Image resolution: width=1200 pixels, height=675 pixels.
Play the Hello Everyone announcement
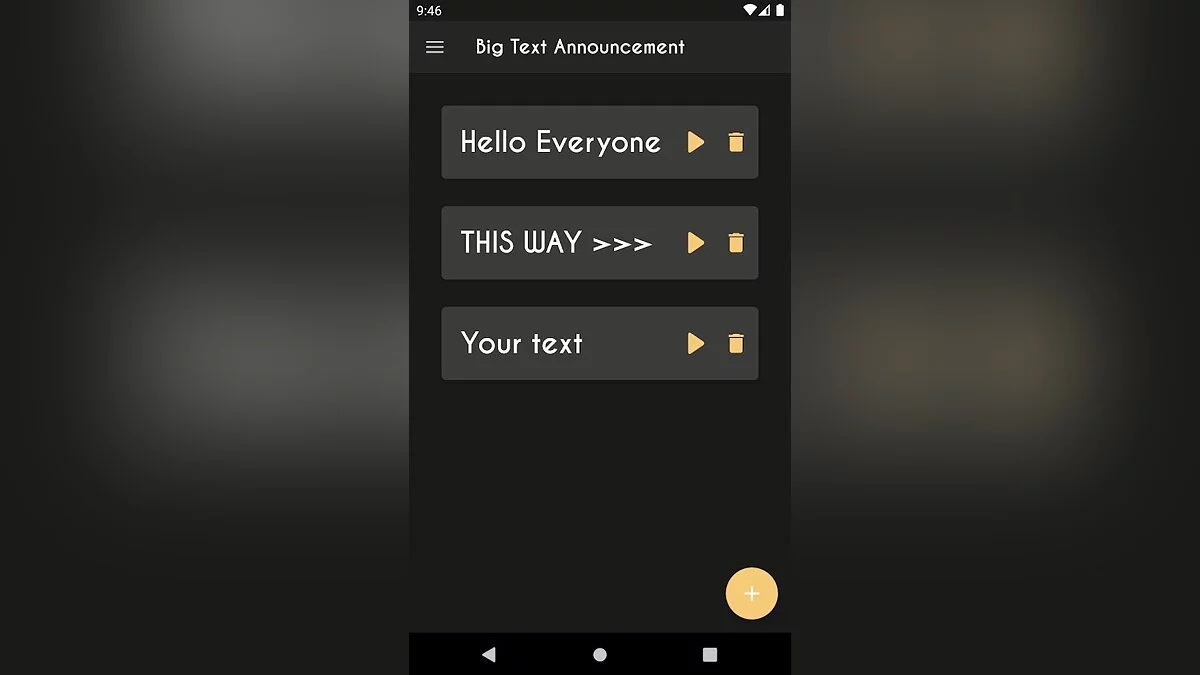pyautogui.click(x=696, y=142)
